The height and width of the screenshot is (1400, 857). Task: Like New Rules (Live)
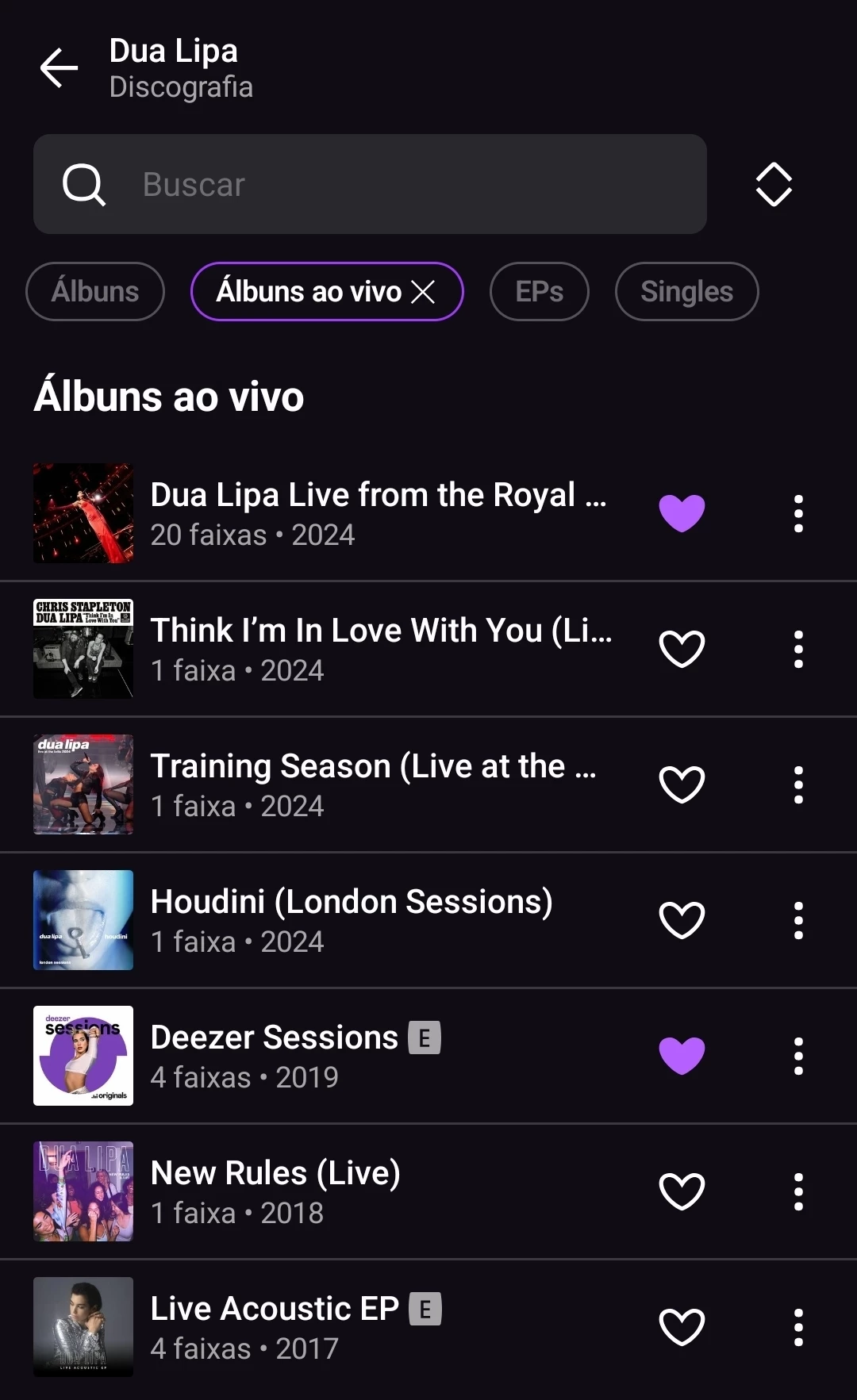[682, 1191]
